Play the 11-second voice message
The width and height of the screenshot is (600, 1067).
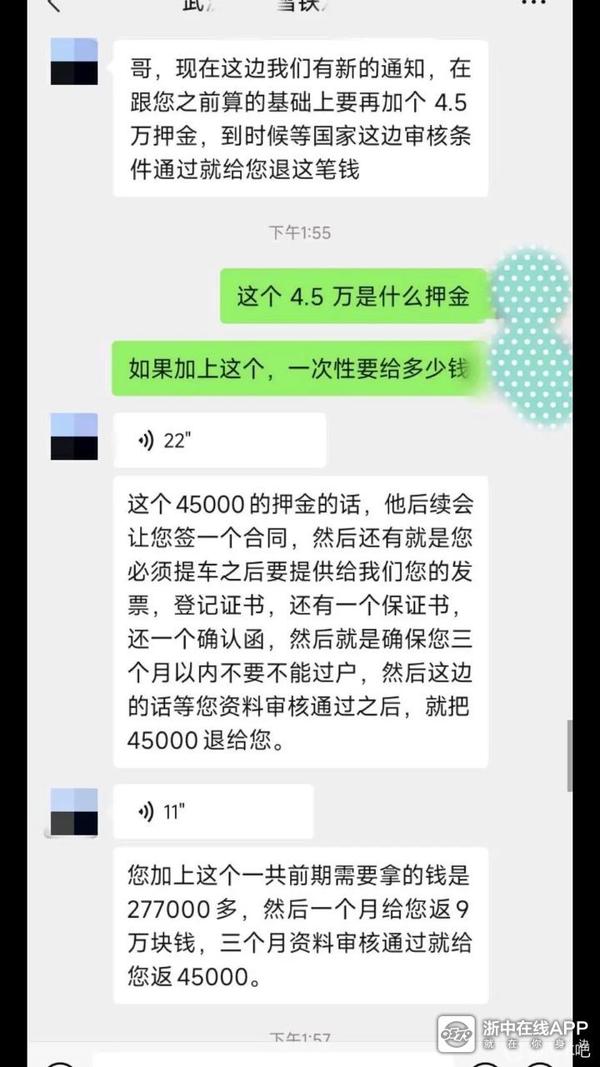click(x=212, y=811)
